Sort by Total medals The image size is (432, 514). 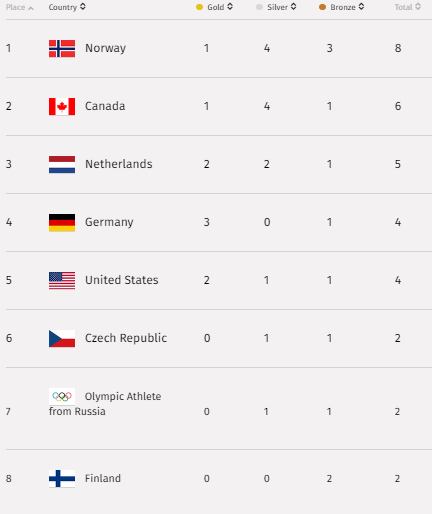point(408,7)
